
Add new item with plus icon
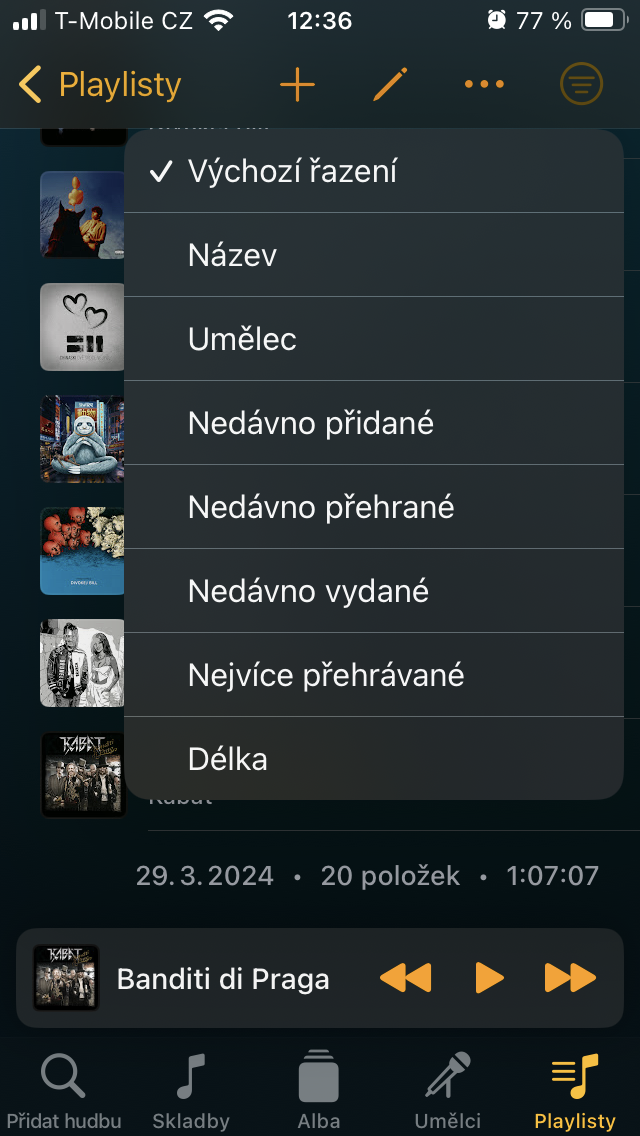click(x=297, y=85)
